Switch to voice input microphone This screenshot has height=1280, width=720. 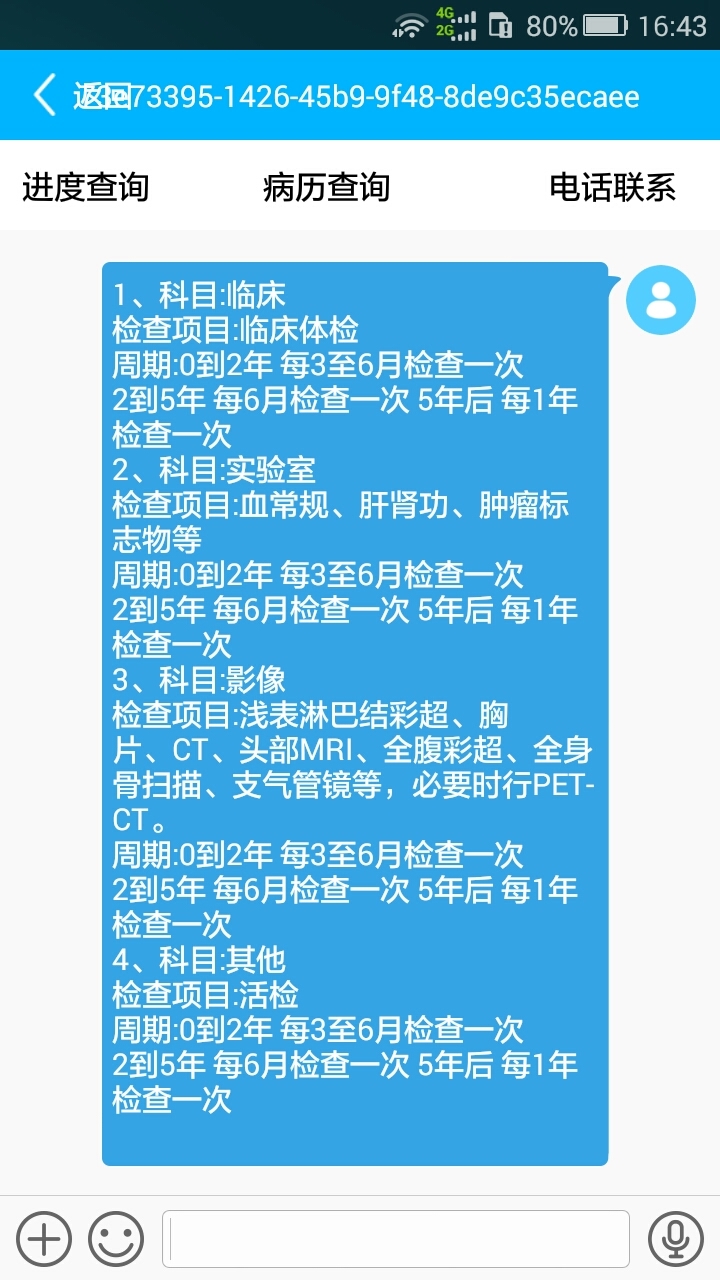(676, 1240)
